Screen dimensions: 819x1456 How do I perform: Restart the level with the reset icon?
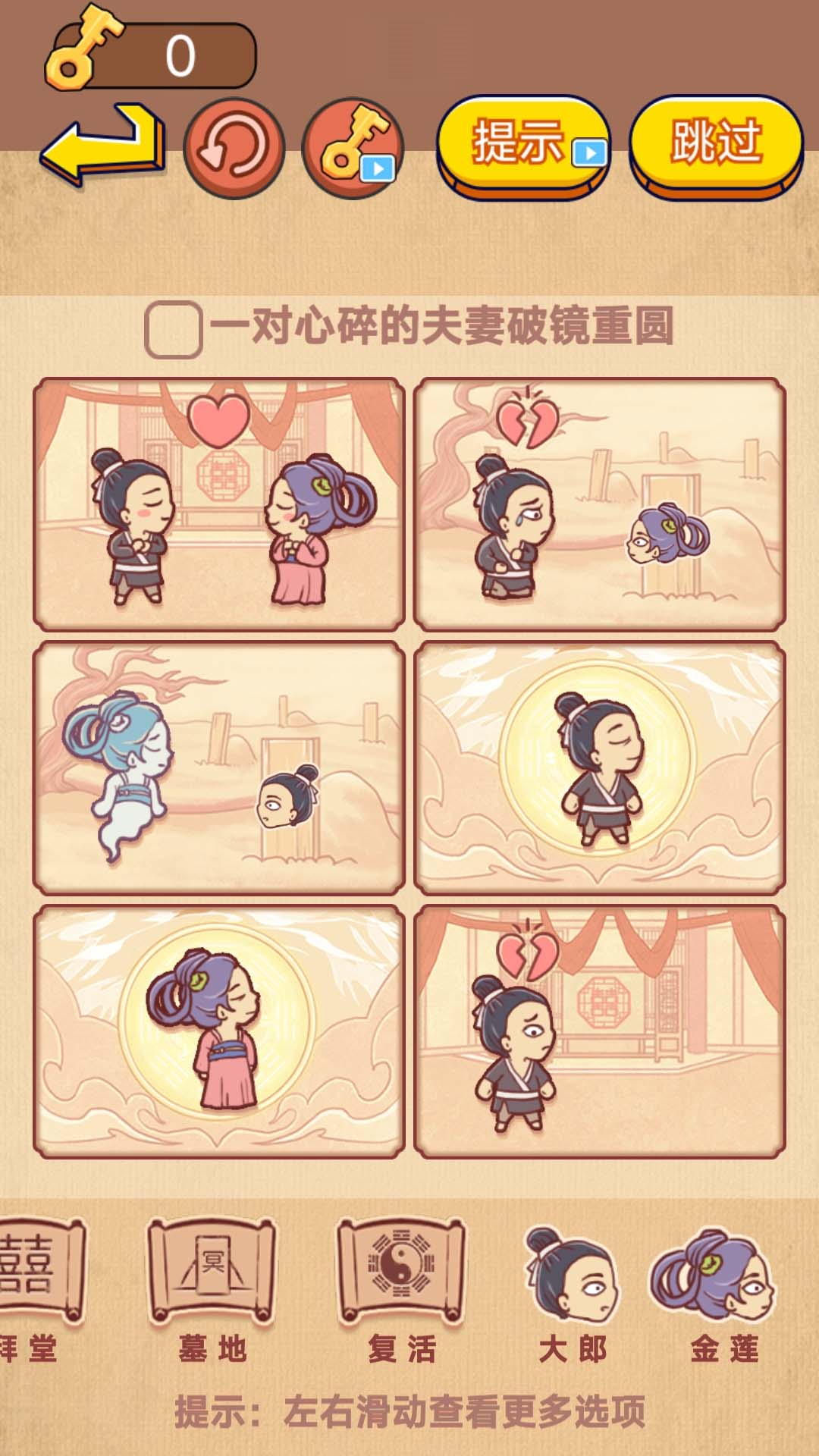(234, 148)
